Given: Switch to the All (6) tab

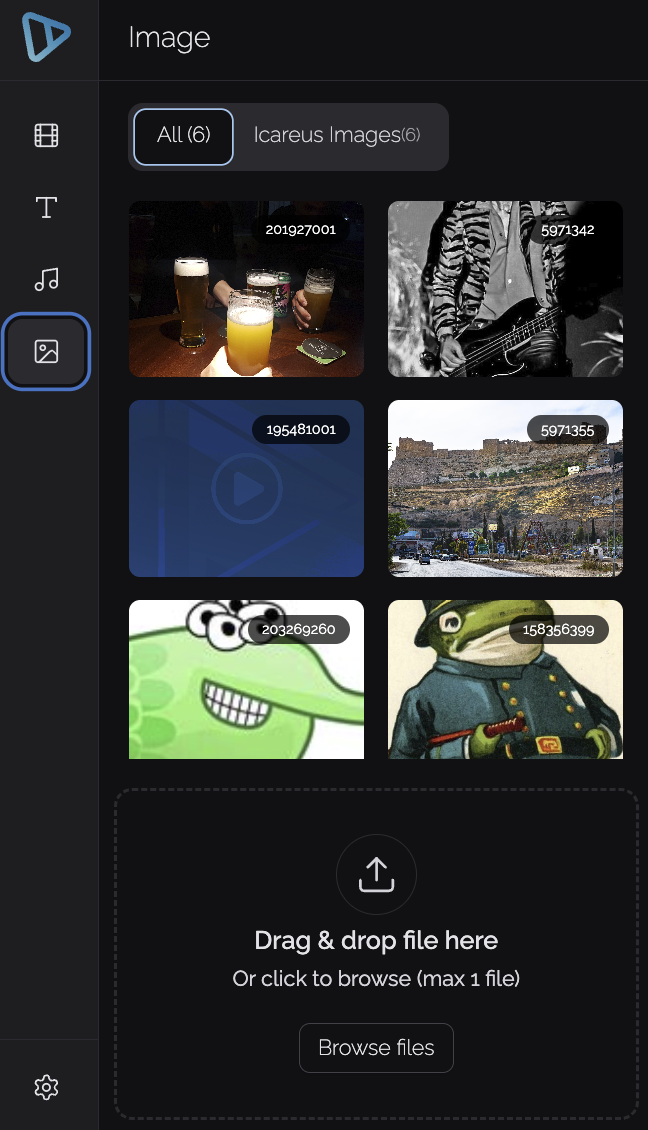Looking at the screenshot, I should pyautogui.click(x=184, y=136).
